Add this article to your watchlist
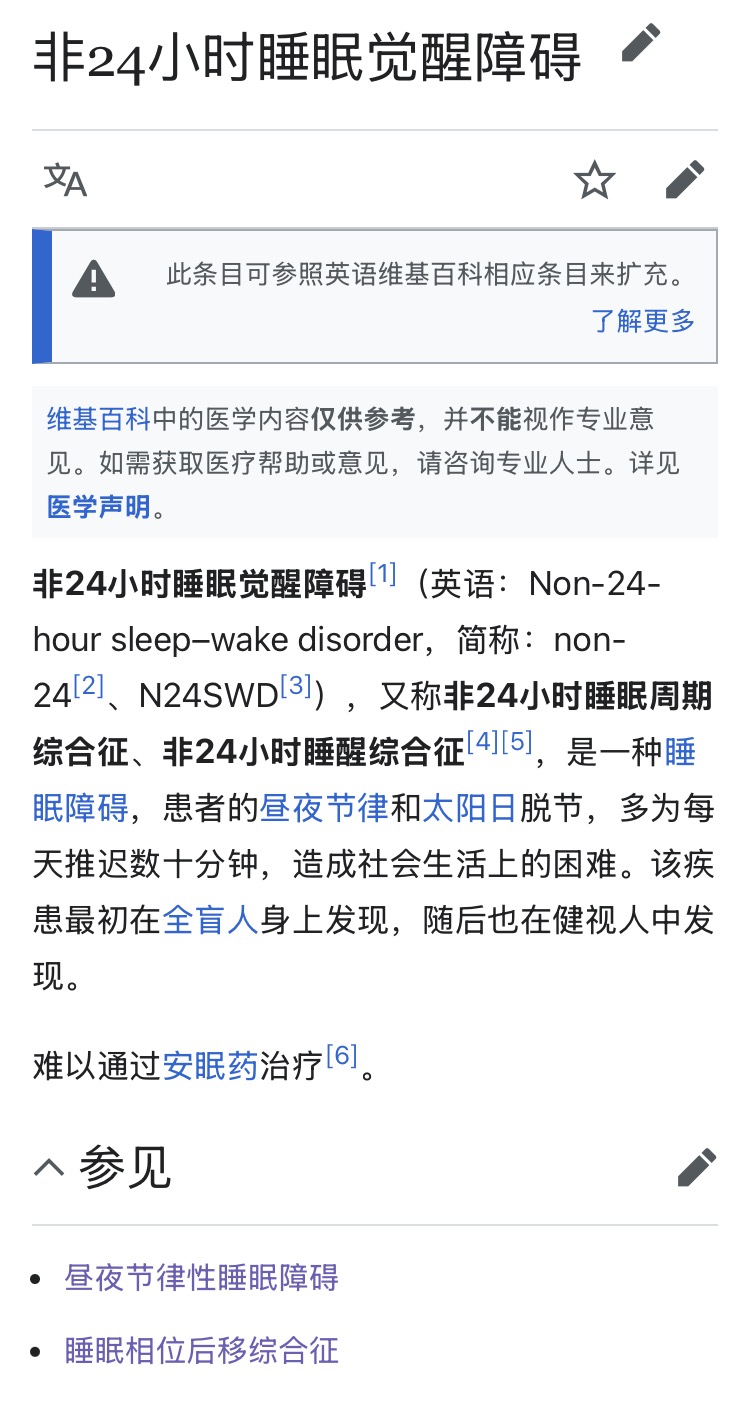 (x=594, y=181)
